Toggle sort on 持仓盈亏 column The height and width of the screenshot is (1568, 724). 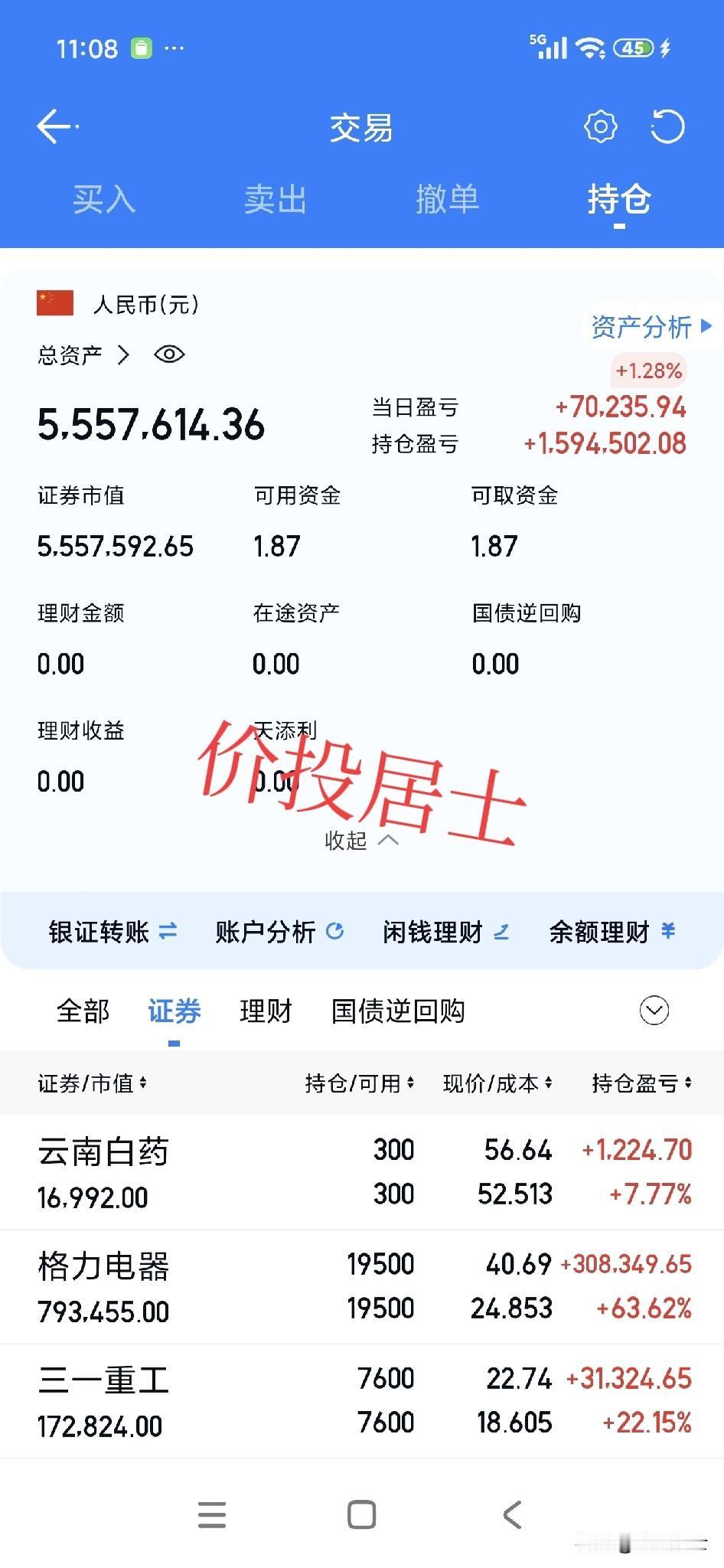coord(644,1083)
